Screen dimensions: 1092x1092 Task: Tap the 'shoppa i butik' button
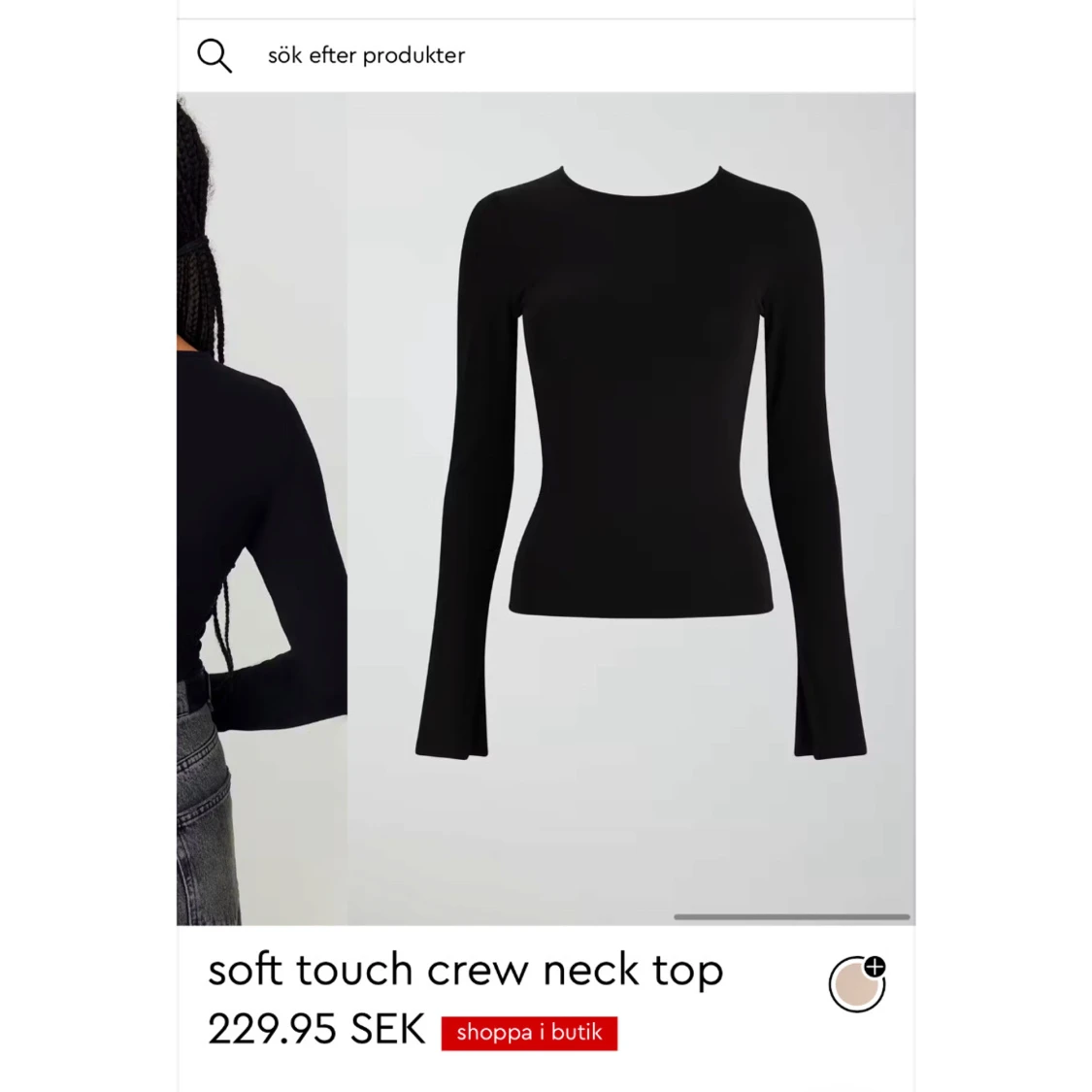tap(529, 1033)
